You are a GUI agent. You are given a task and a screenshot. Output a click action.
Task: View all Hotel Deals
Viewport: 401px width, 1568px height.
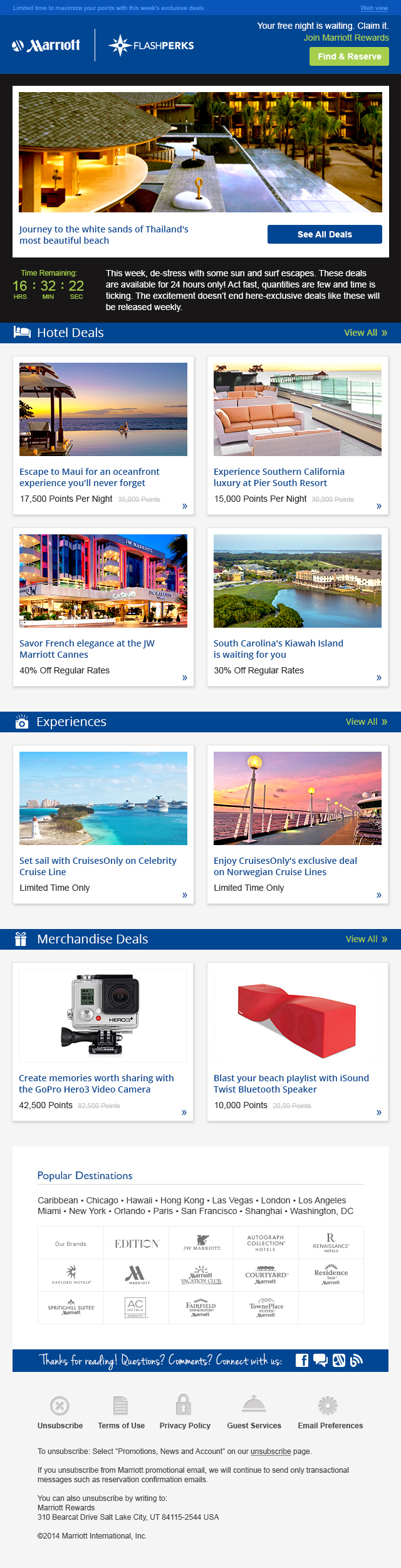point(365,333)
